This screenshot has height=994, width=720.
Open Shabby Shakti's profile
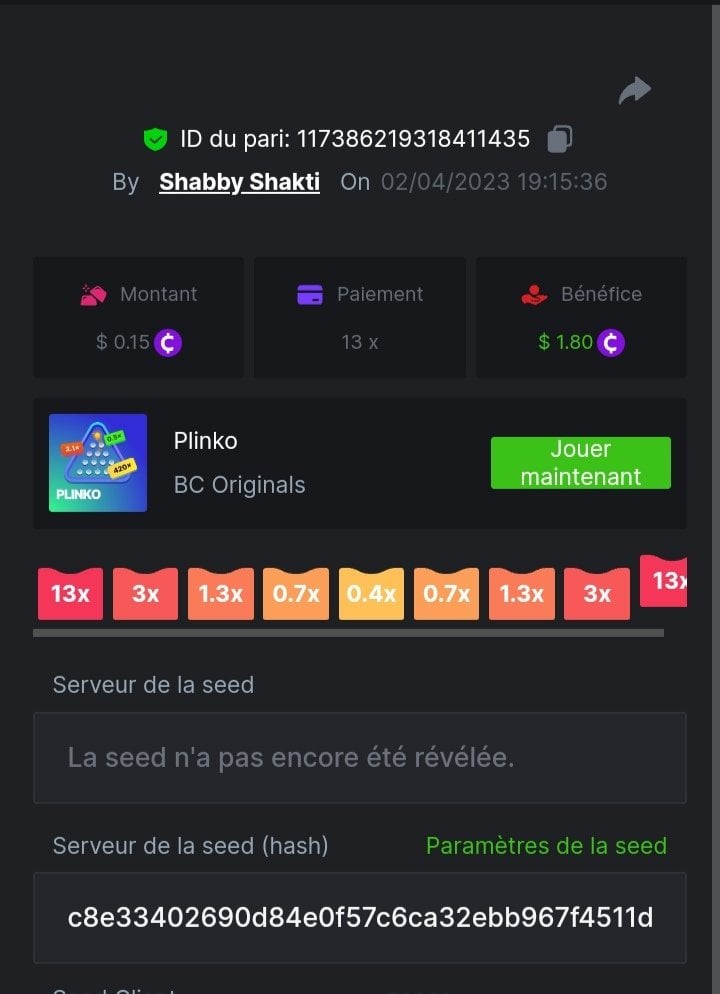tap(239, 182)
